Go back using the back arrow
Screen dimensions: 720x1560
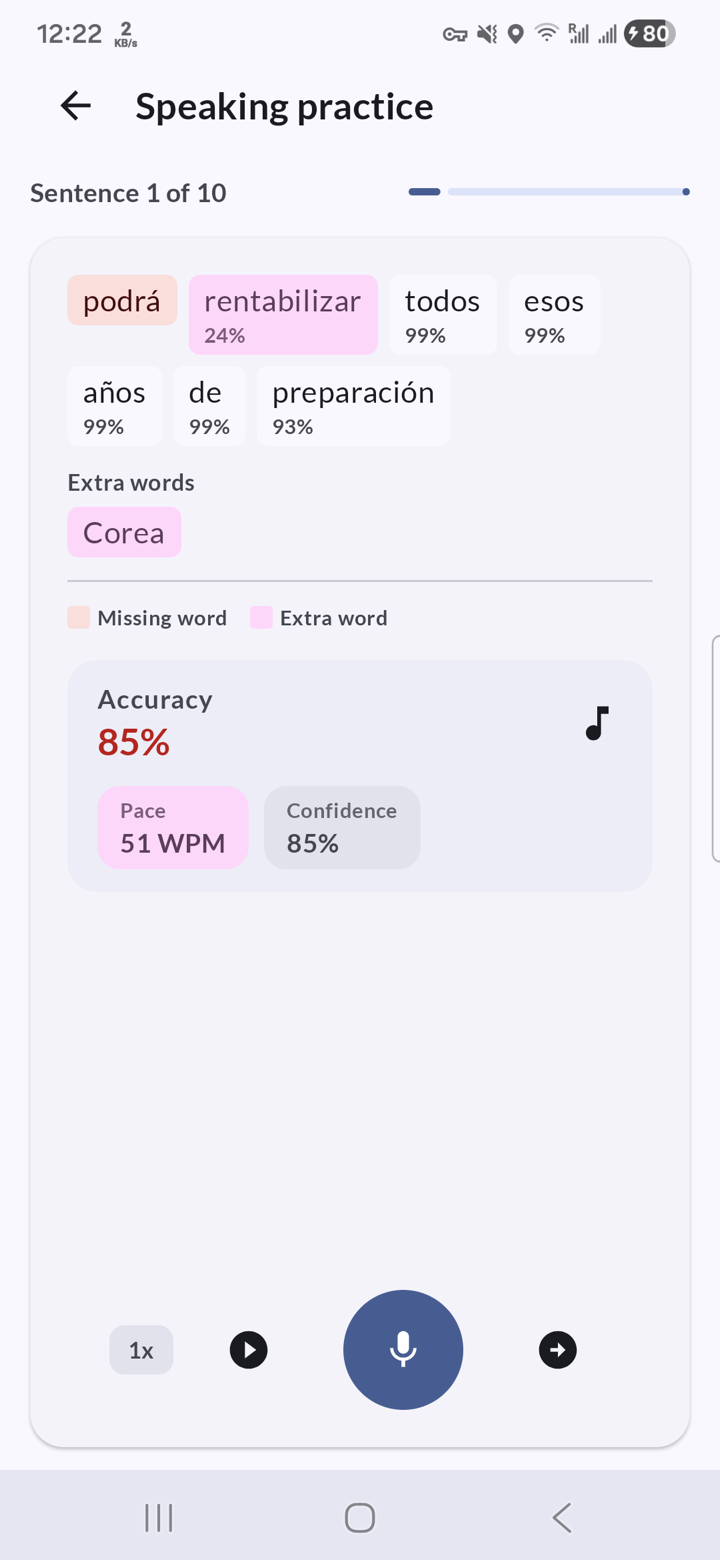pyautogui.click(x=75, y=104)
